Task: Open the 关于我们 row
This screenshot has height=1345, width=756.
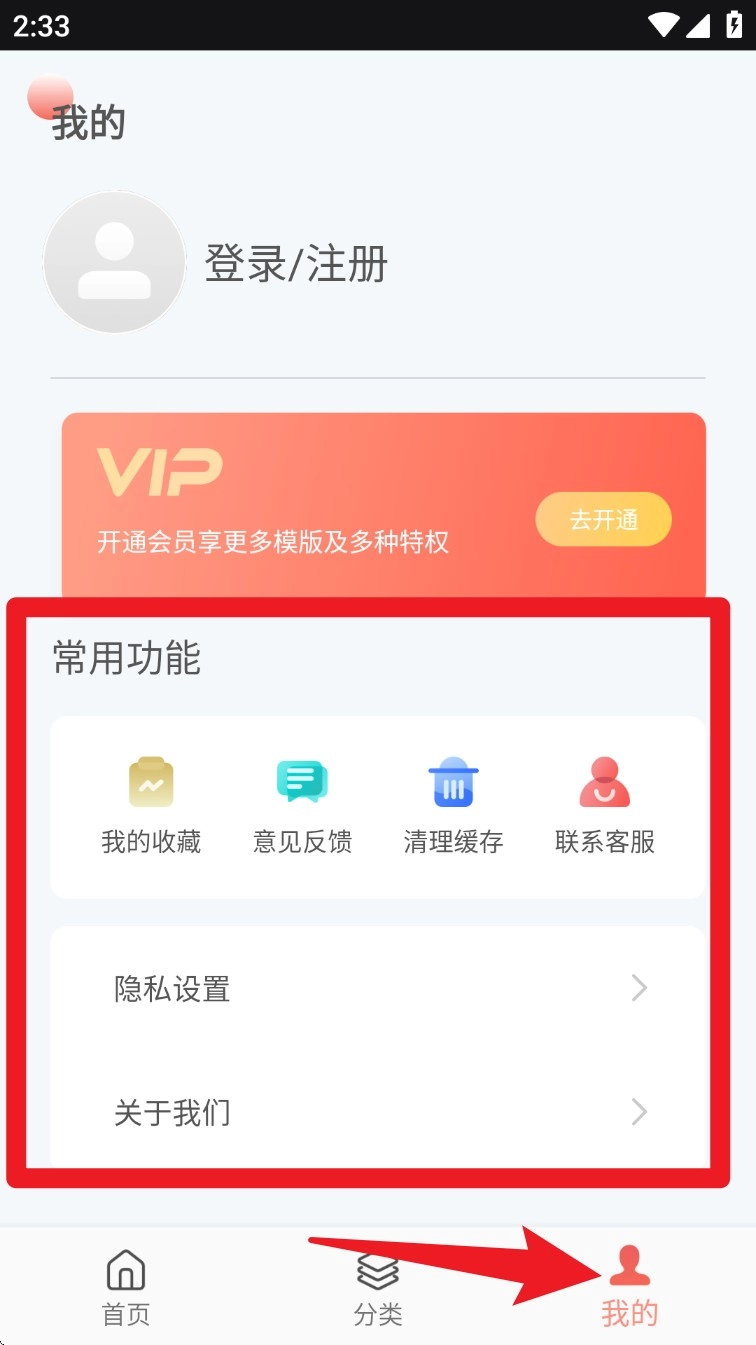Action: coord(378,1112)
